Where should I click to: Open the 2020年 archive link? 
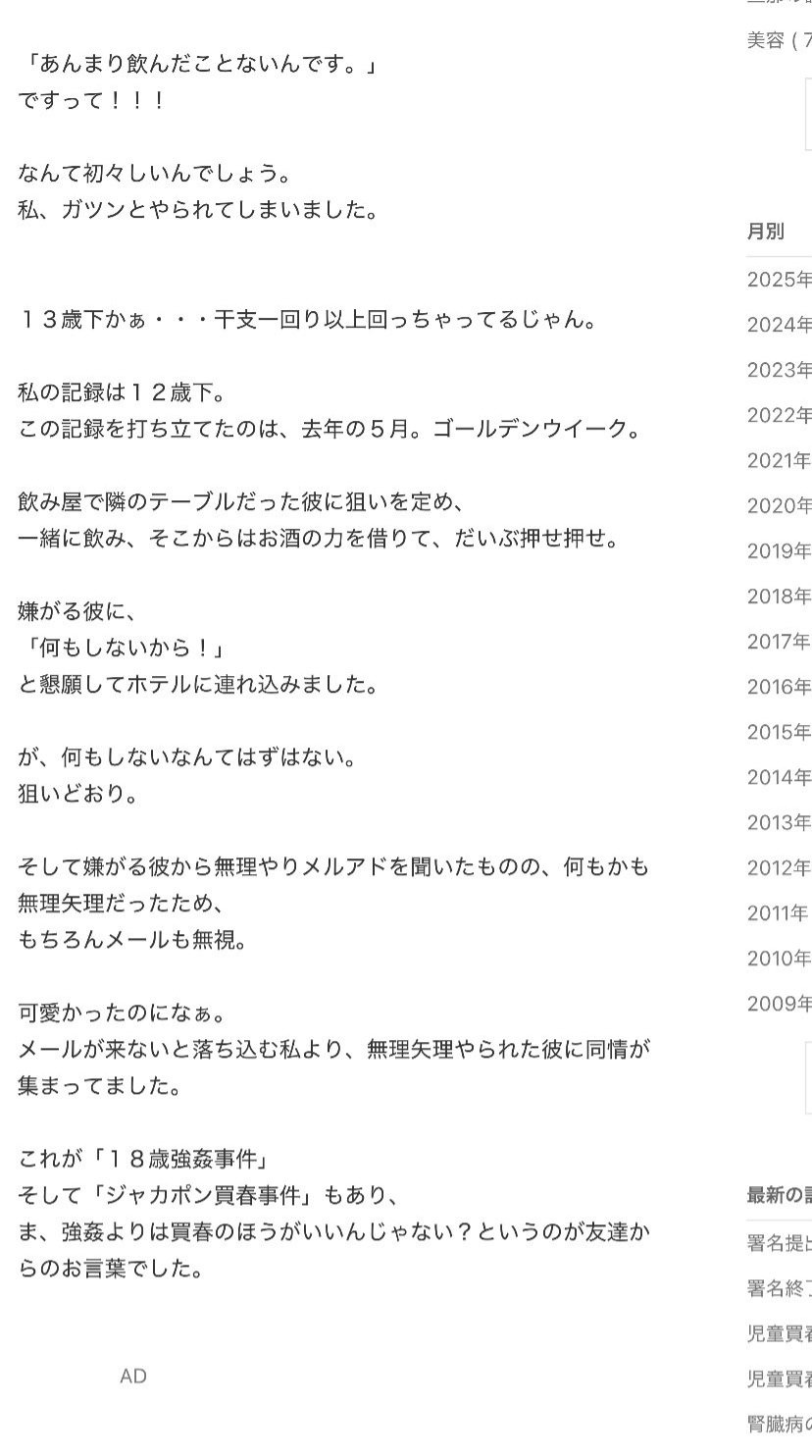780,505
